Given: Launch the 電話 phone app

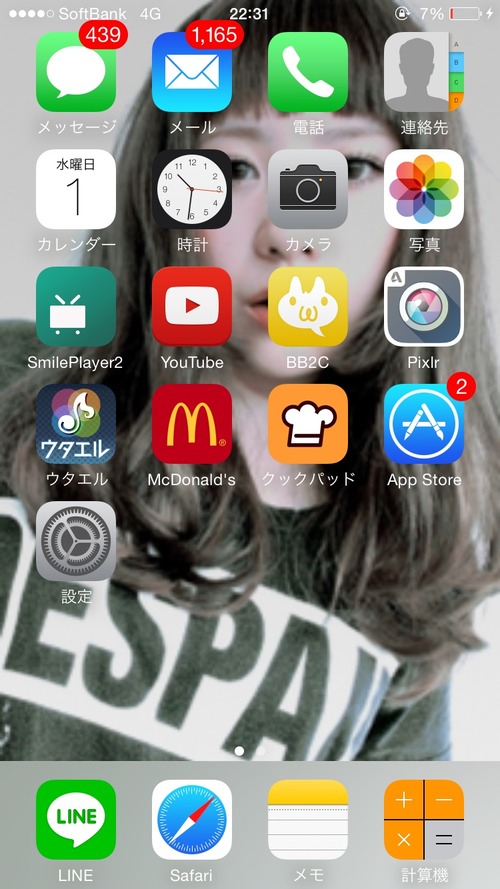Looking at the screenshot, I should pyautogui.click(x=308, y=72).
